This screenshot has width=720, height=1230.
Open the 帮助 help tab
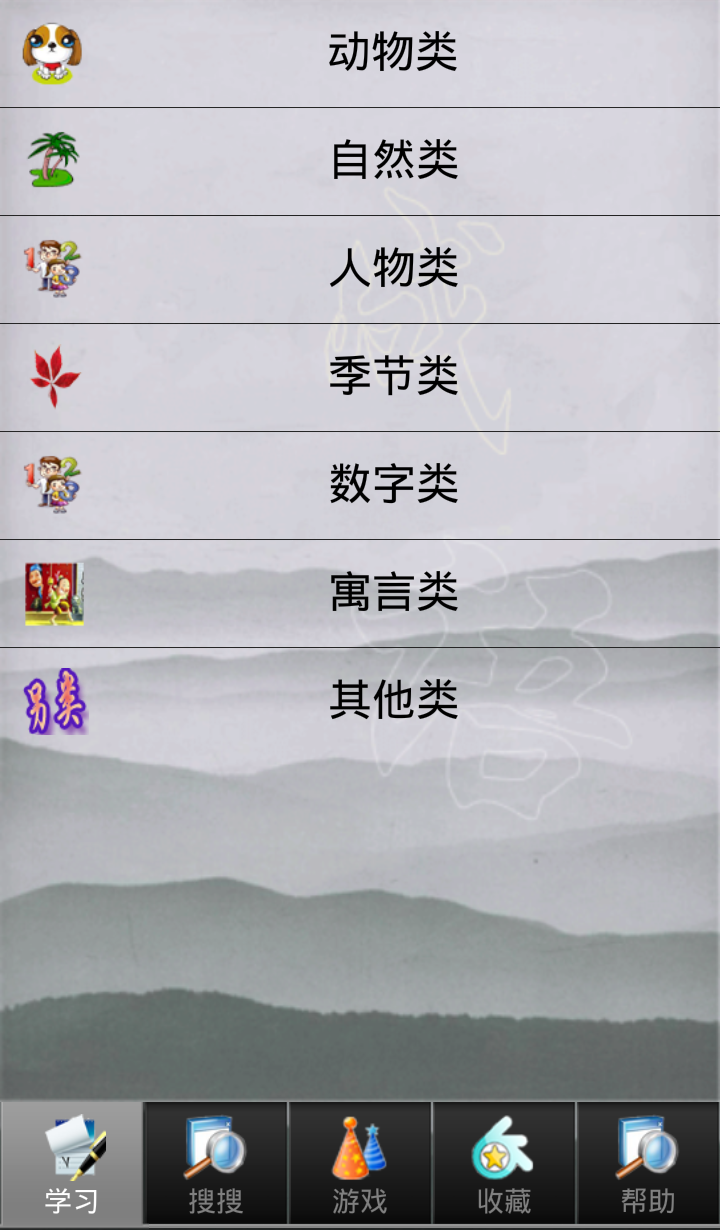[648, 1165]
